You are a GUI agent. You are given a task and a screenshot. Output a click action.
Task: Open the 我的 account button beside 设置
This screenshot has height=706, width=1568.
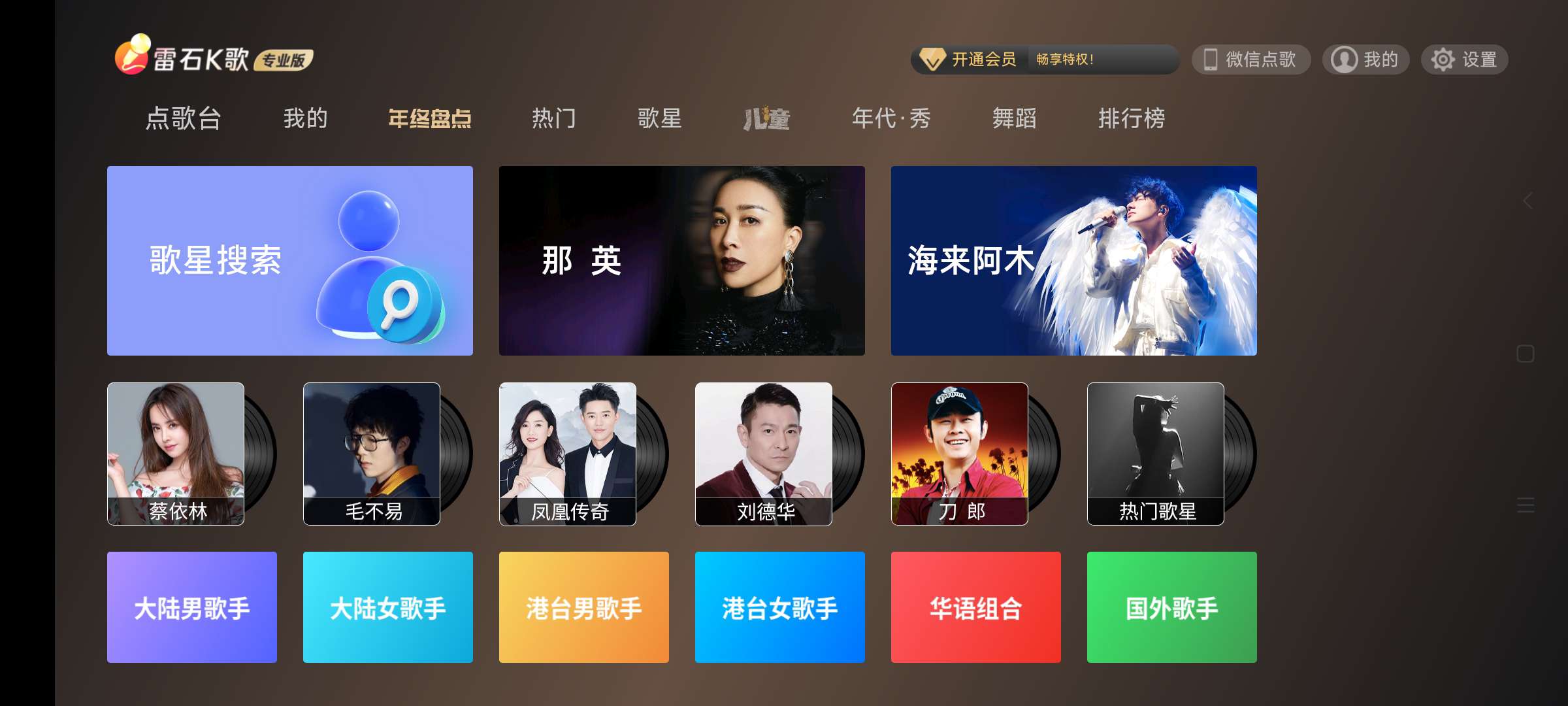click(x=1365, y=59)
